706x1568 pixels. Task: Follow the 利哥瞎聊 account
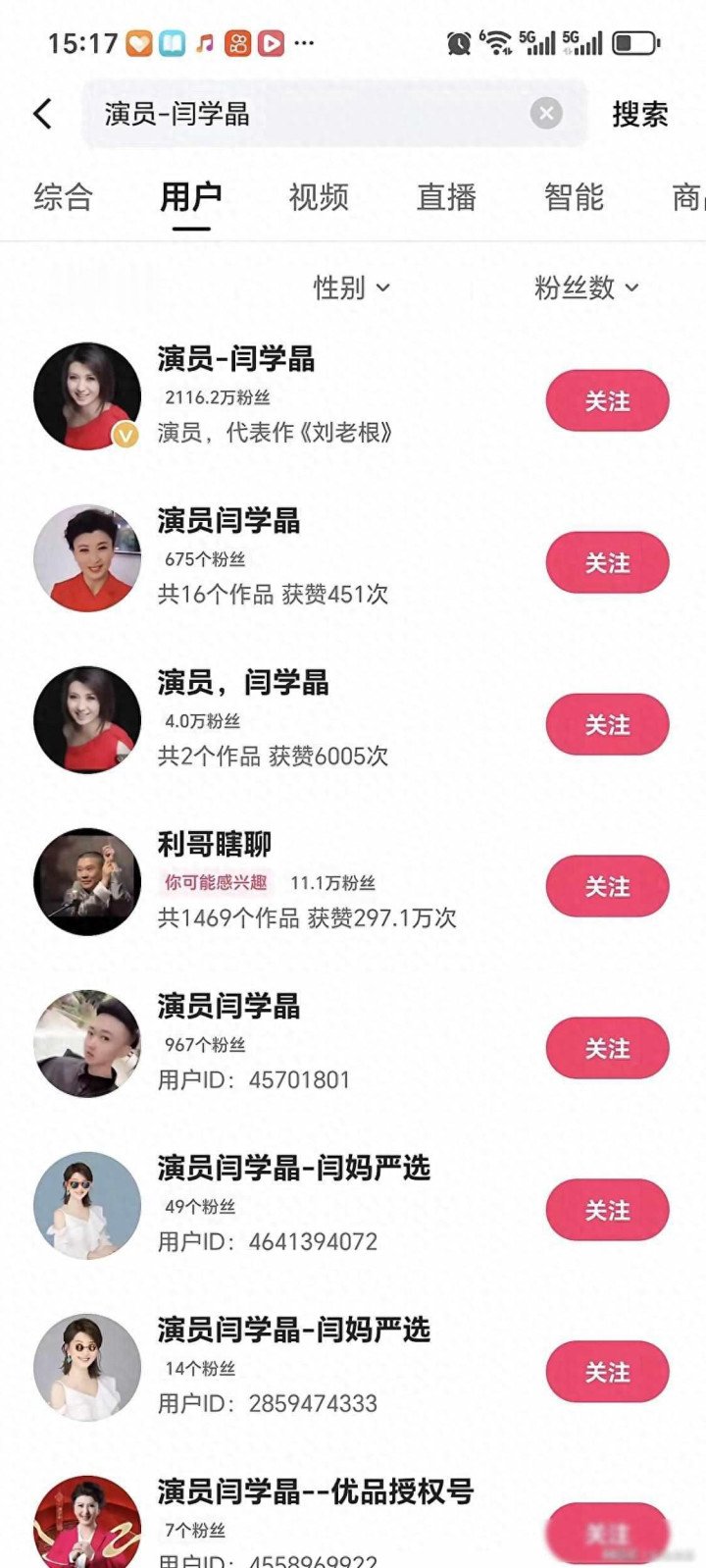click(607, 886)
